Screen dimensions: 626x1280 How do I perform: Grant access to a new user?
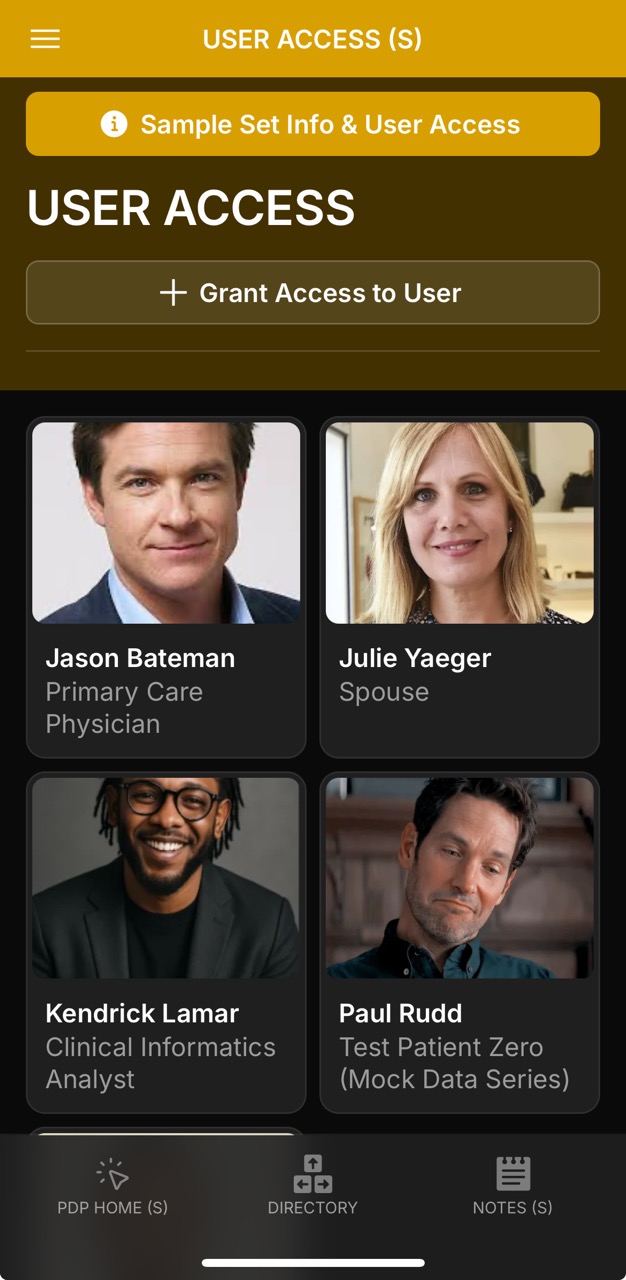[x=312, y=293]
